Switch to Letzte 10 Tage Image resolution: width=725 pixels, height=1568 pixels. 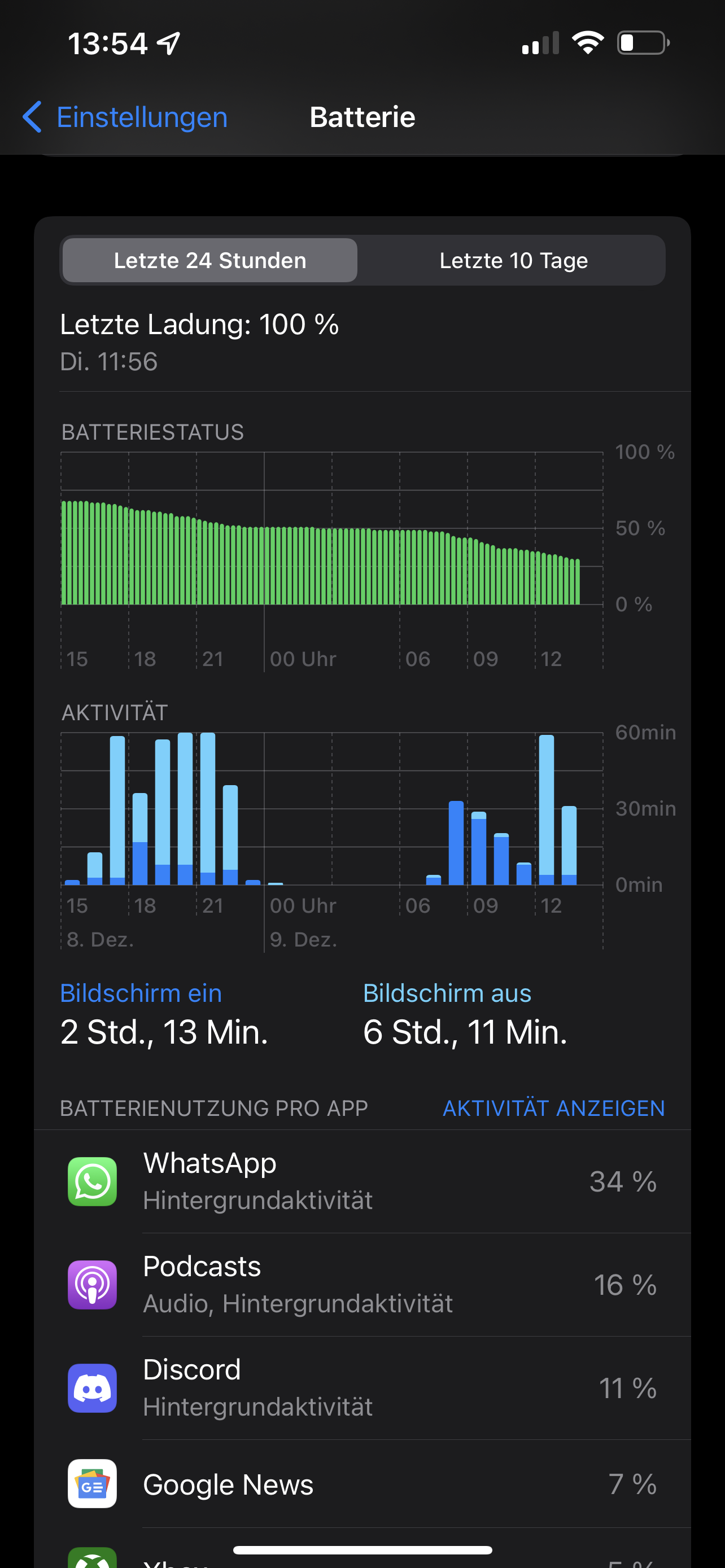pos(513,261)
